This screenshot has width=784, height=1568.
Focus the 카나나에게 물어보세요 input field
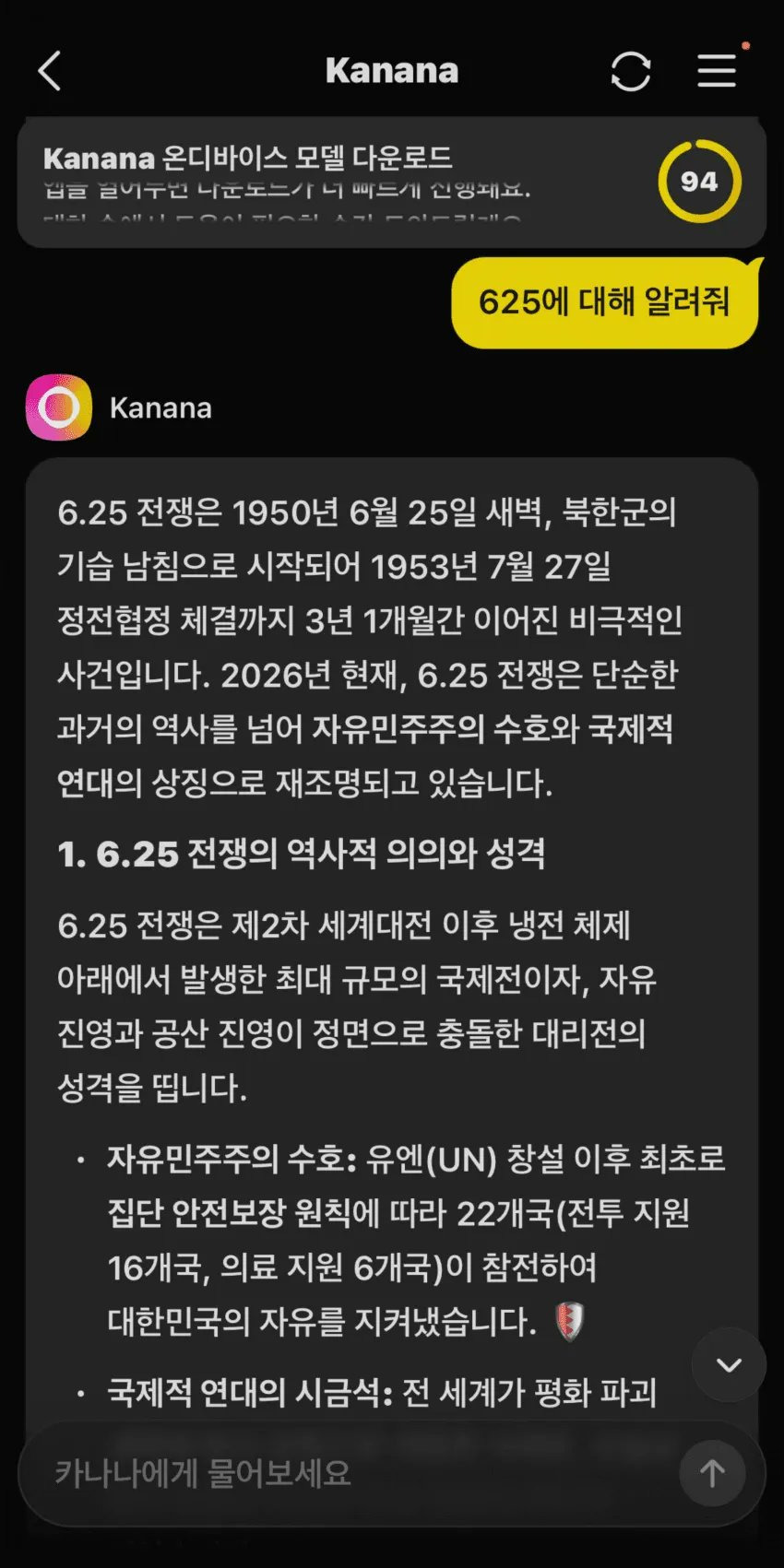coord(360,1473)
